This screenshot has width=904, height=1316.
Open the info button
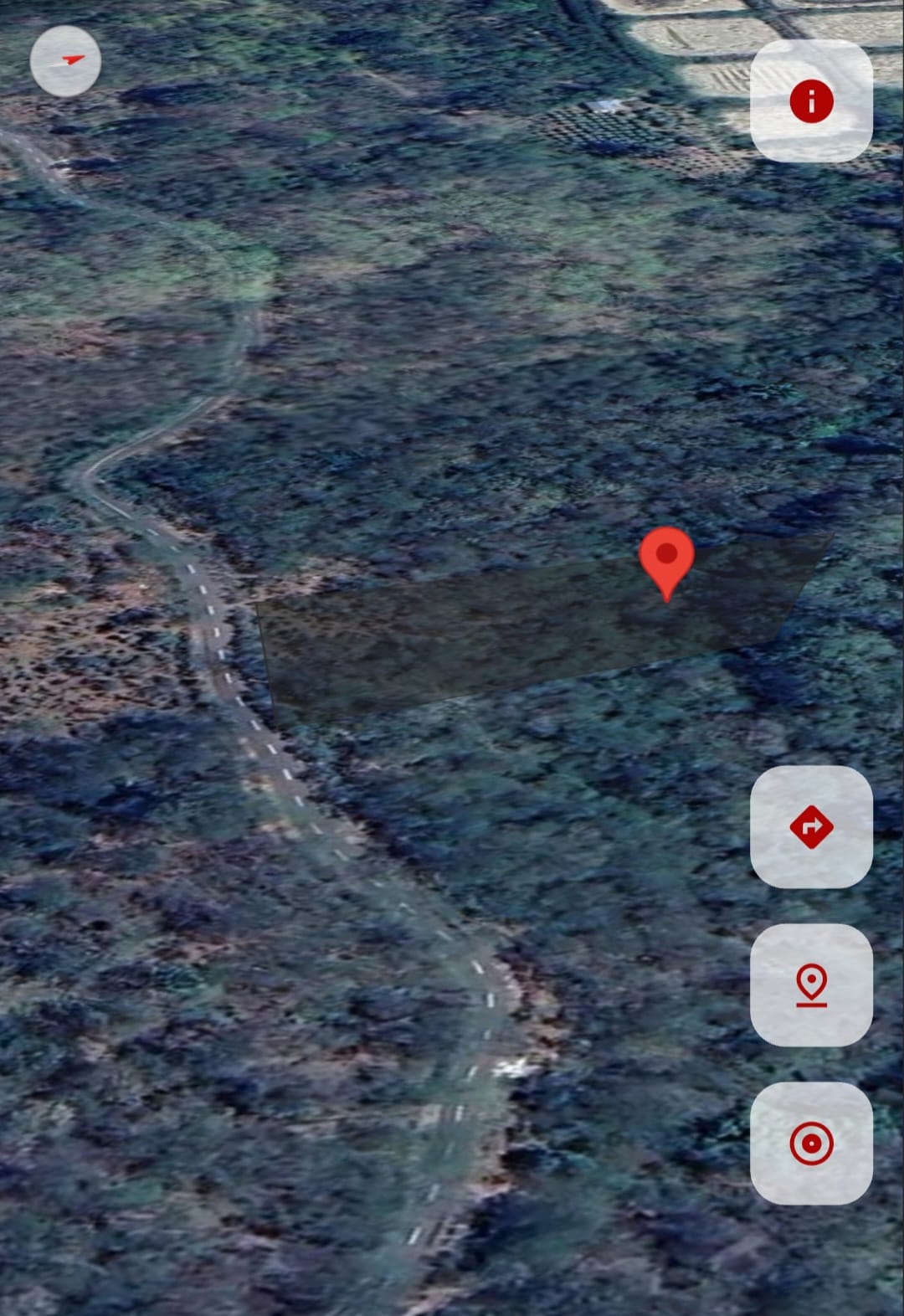tap(811, 101)
